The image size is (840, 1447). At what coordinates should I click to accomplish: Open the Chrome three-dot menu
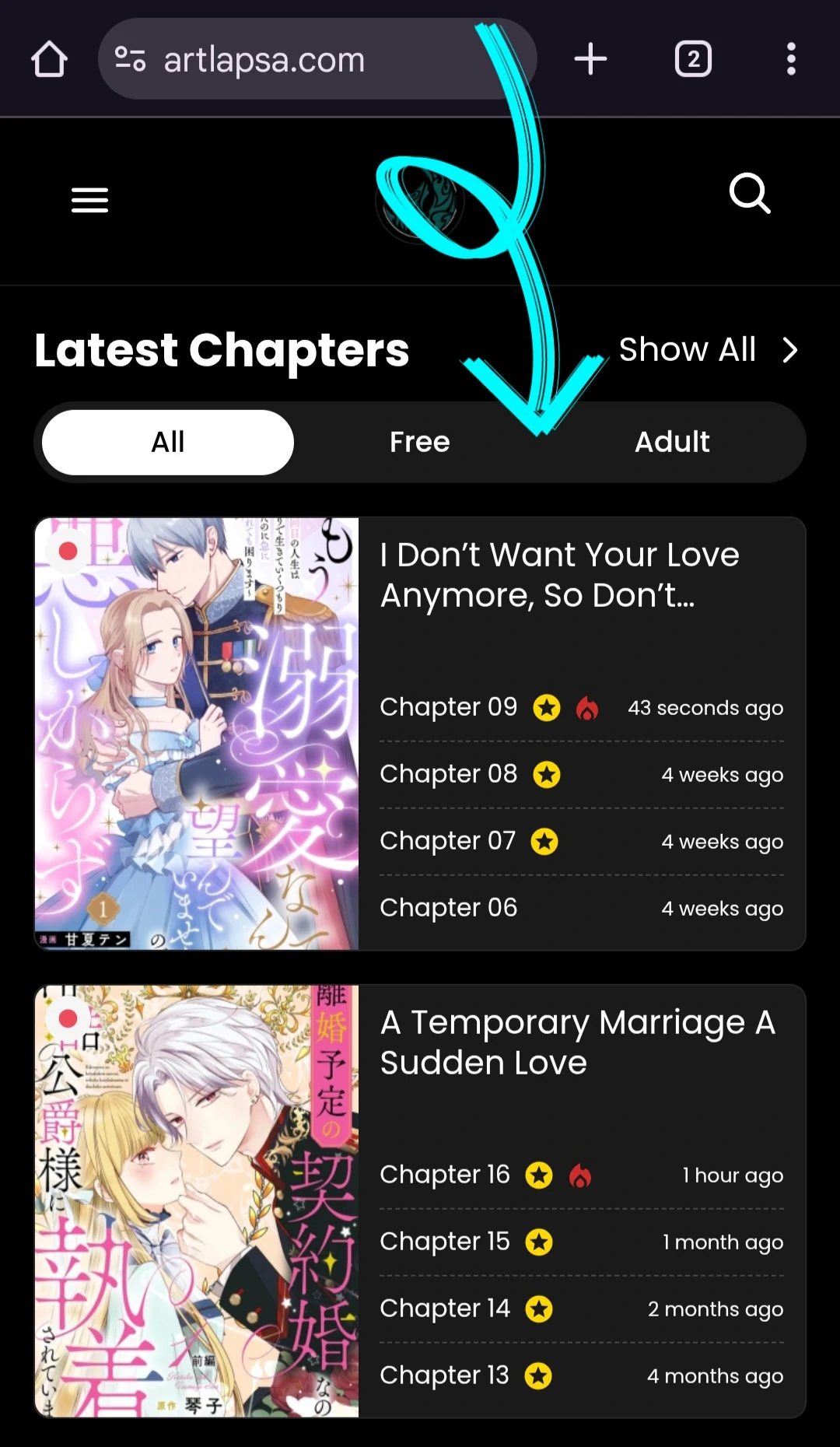point(791,58)
